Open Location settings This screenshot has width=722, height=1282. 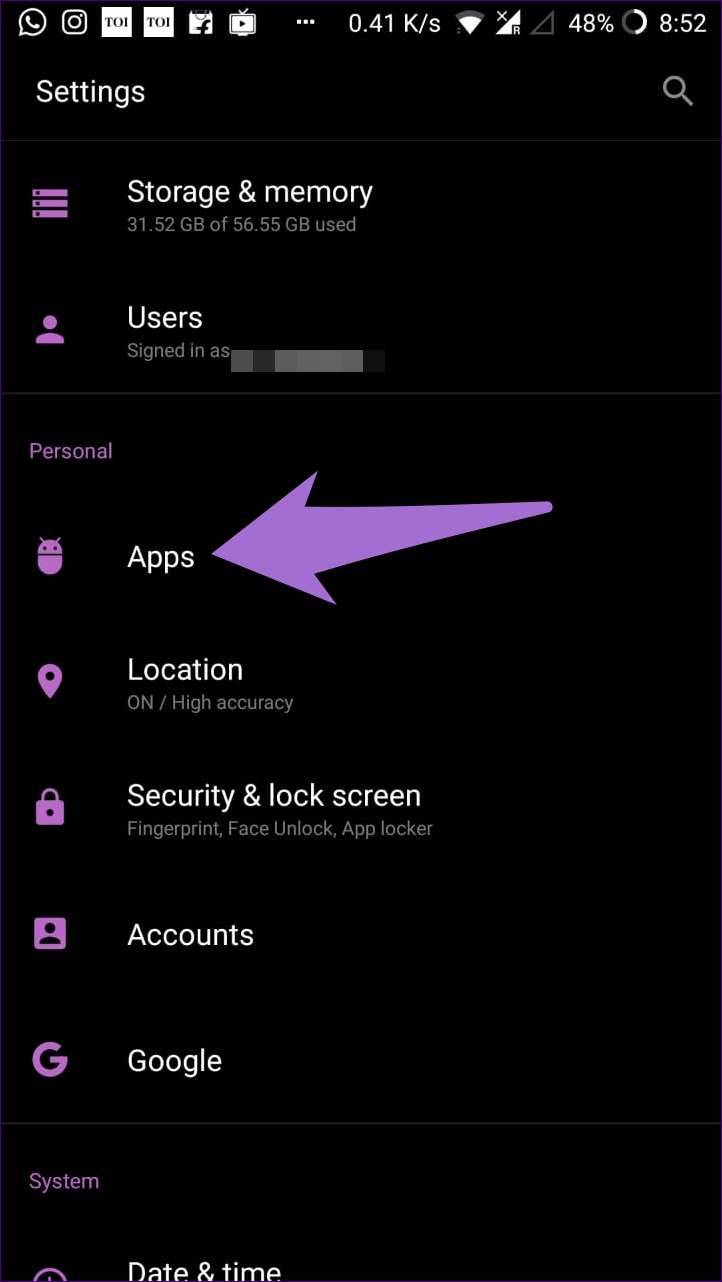pos(361,683)
